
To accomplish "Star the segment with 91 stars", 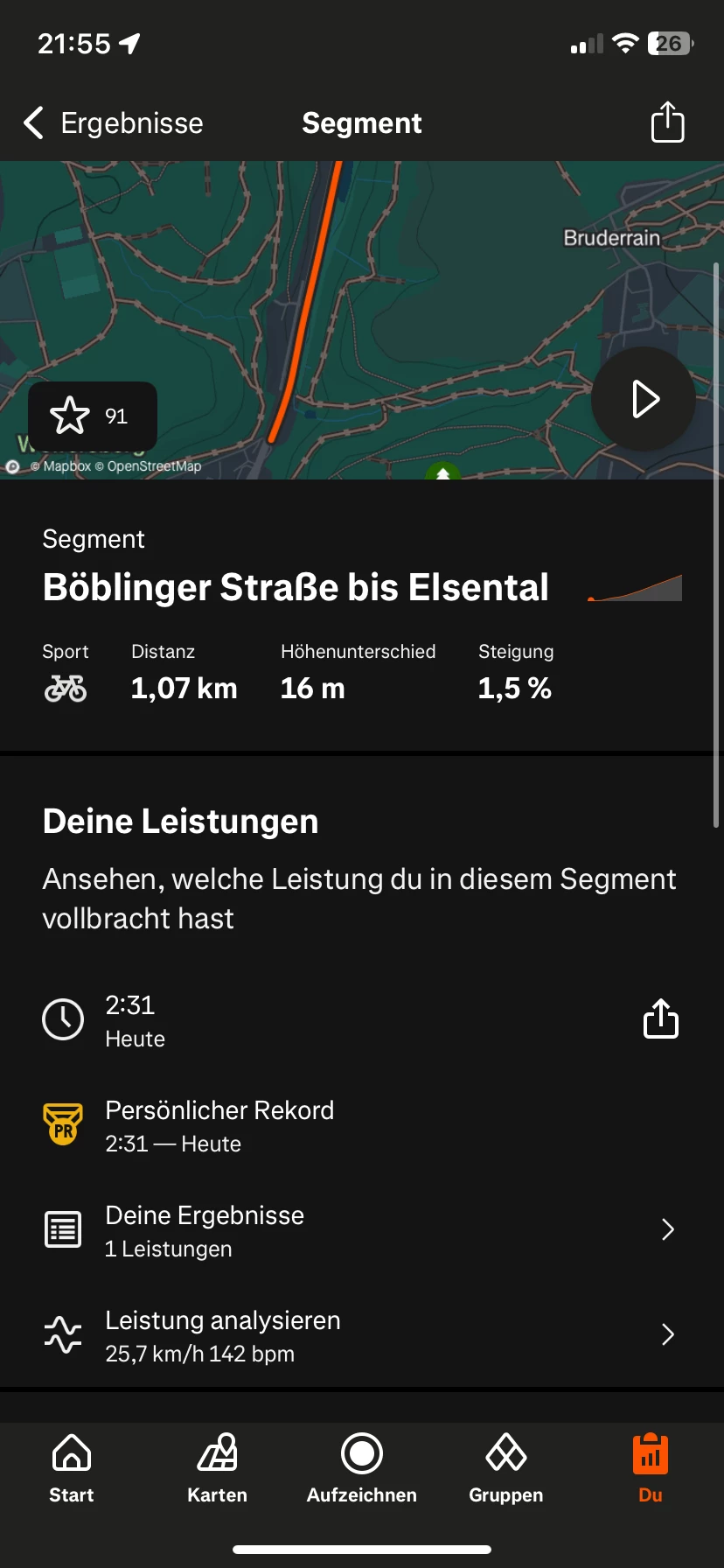I will pos(93,416).
